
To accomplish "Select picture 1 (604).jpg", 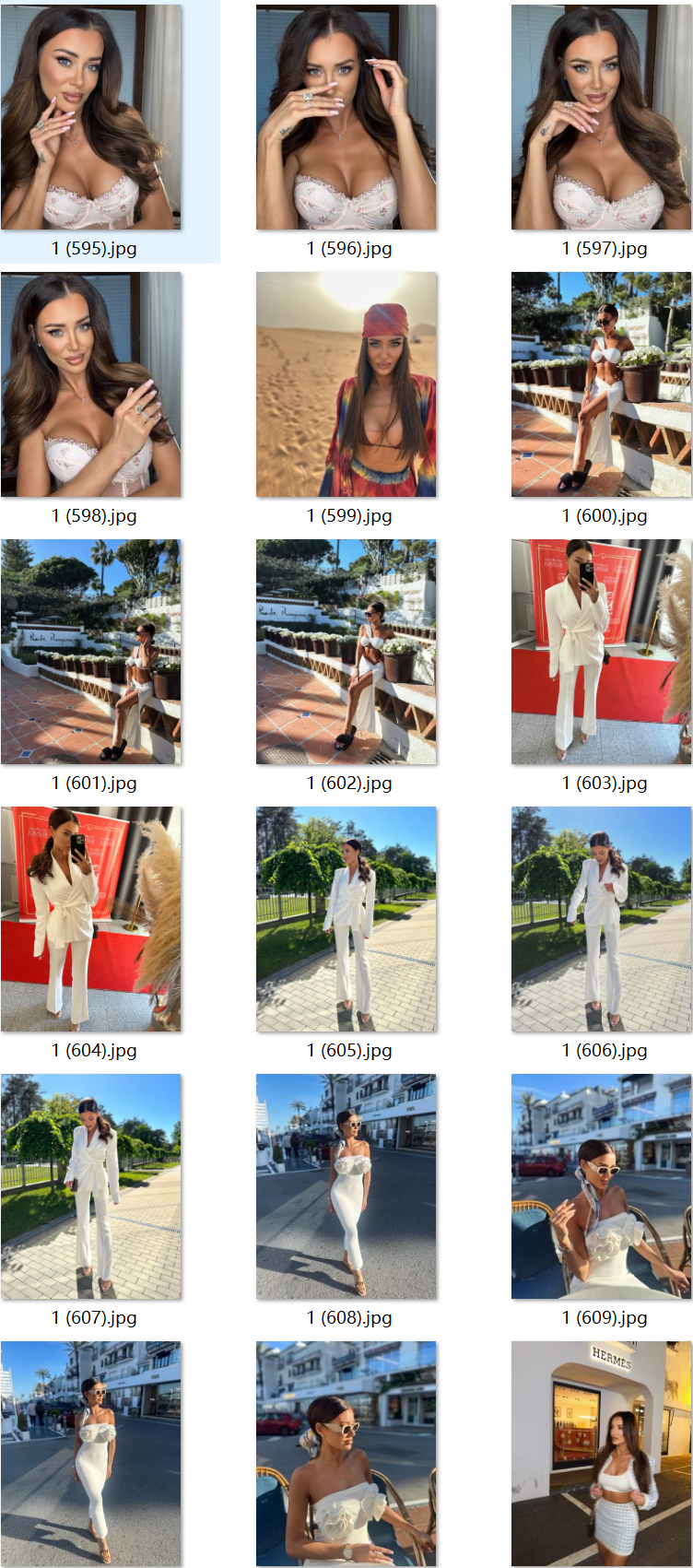I will pyautogui.click(x=91, y=919).
